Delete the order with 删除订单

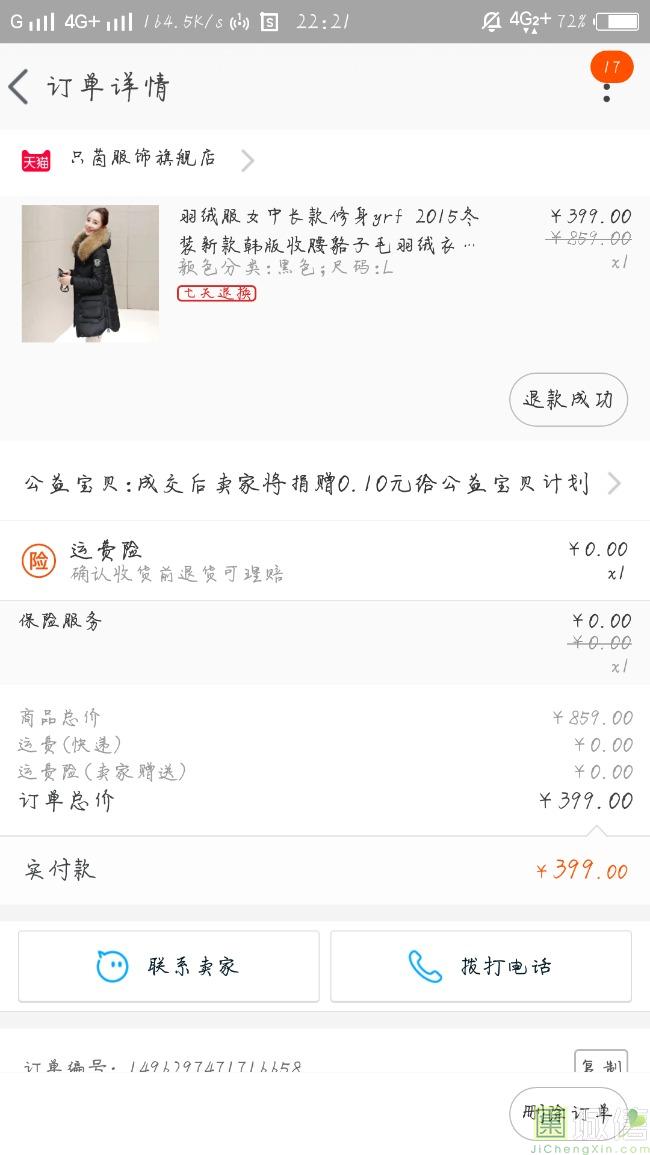coord(568,1113)
